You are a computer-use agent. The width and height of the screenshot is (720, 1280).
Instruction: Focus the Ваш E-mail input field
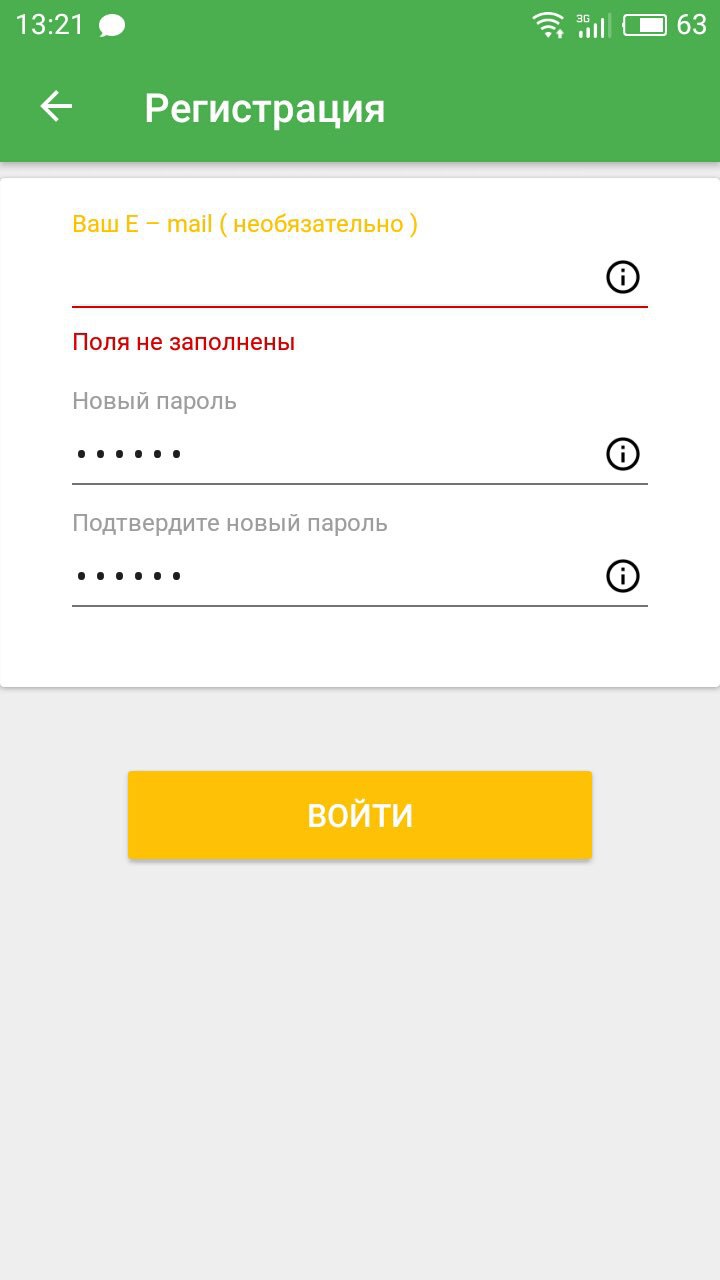pyautogui.click(x=330, y=277)
